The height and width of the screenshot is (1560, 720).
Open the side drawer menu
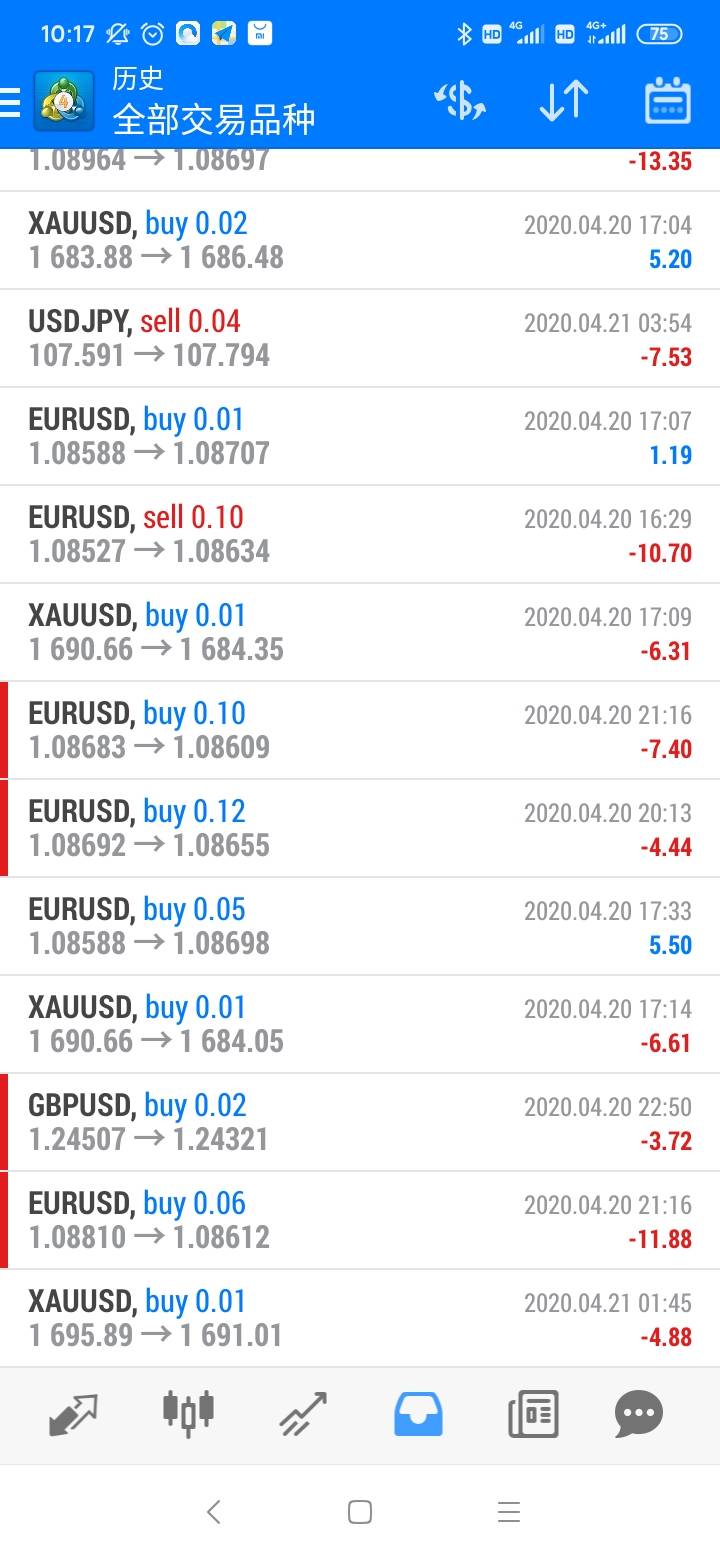click(x=12, y=101)
